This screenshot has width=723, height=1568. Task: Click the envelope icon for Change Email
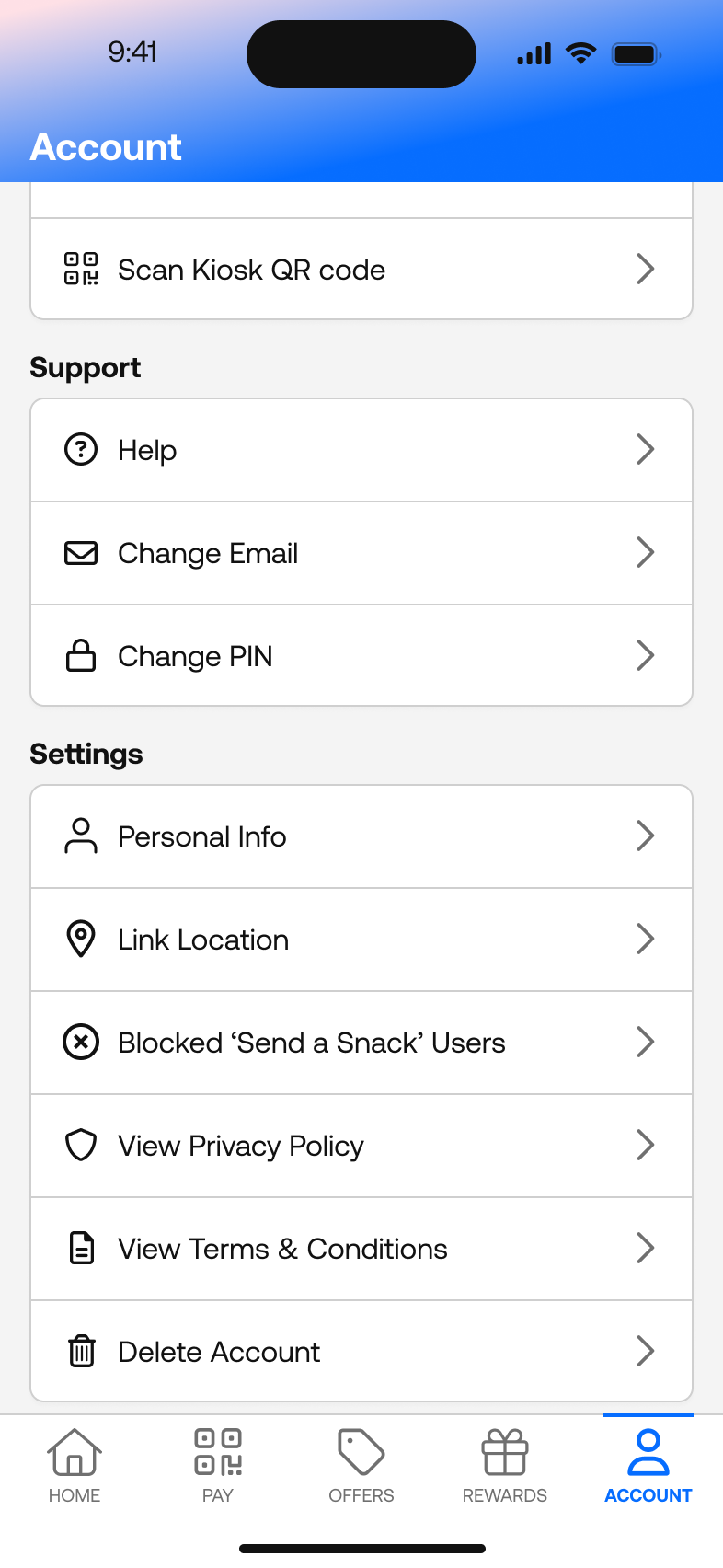click(81, 552)
